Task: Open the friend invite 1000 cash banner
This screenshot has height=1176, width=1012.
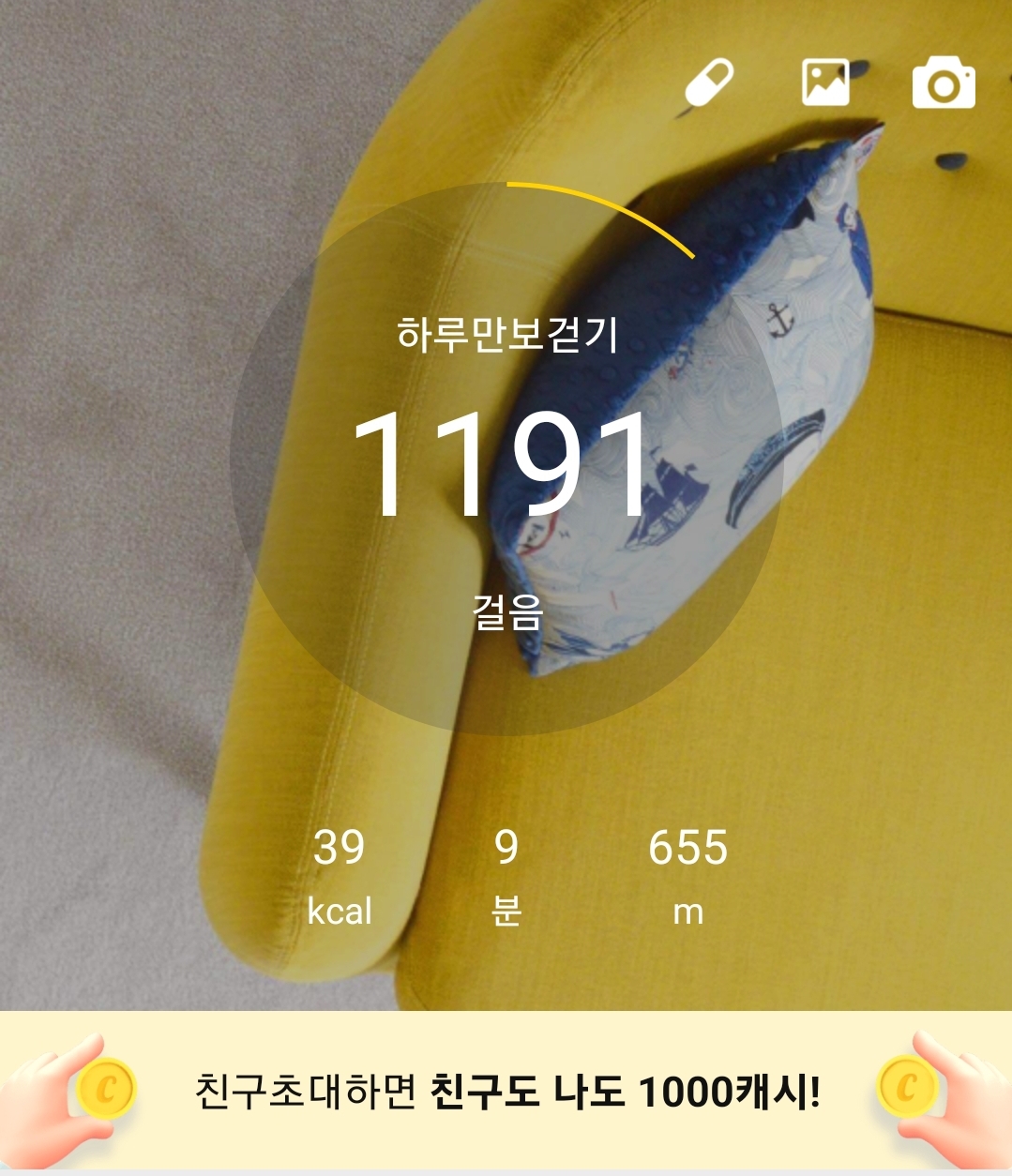Action: [506, 1090]
